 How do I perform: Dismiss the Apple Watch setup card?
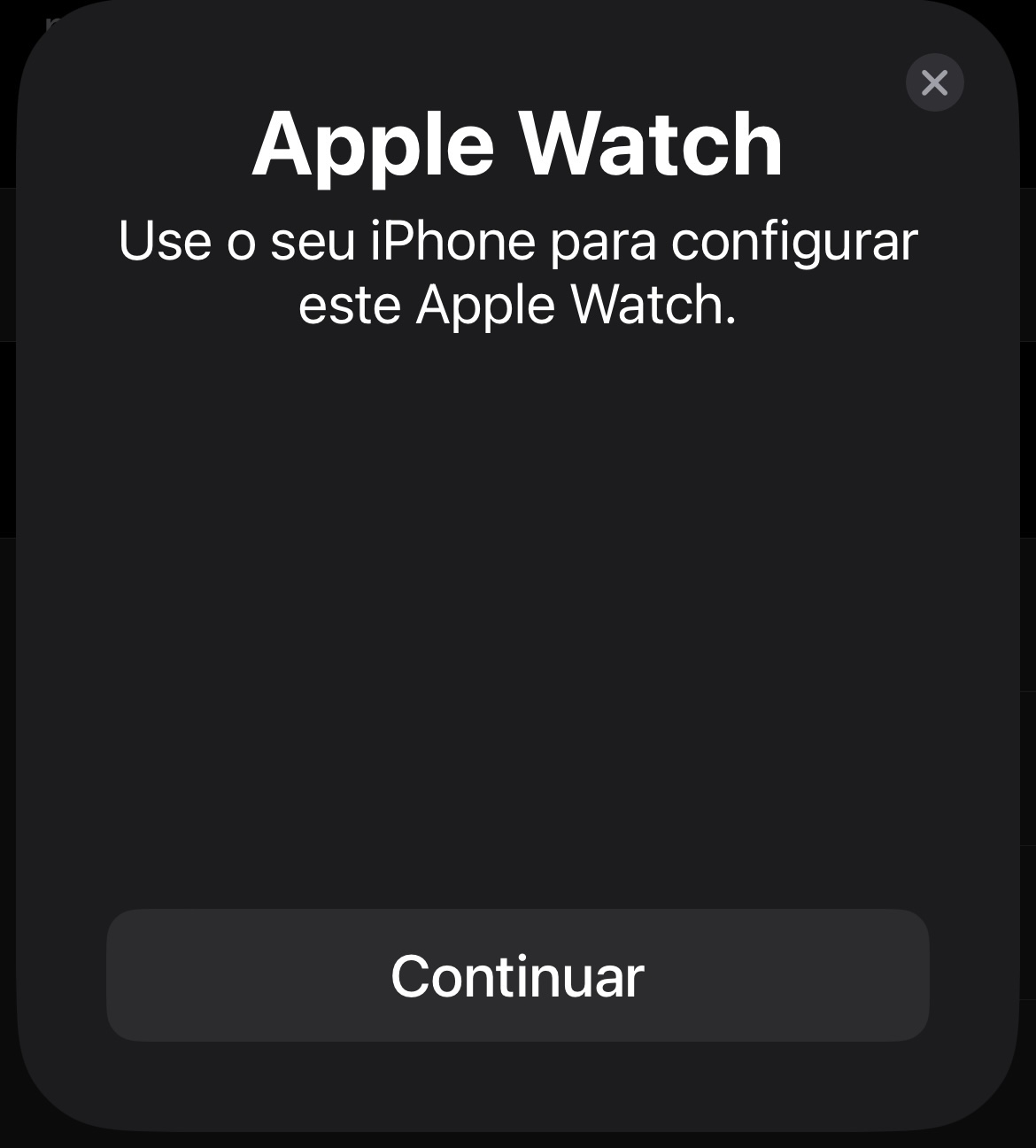click(934, 83)
